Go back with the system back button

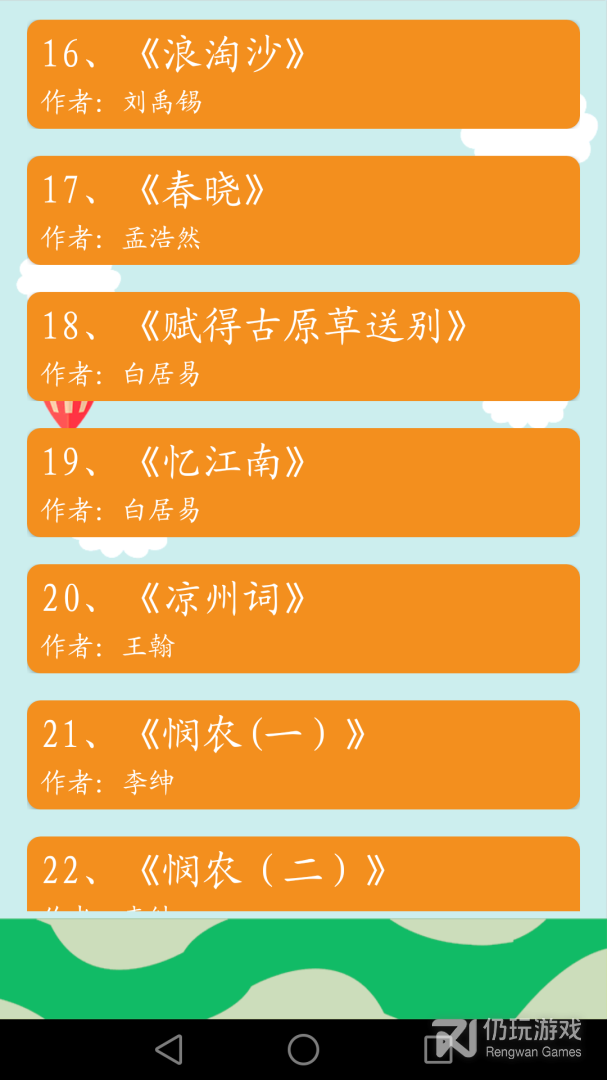point(169,1049)
